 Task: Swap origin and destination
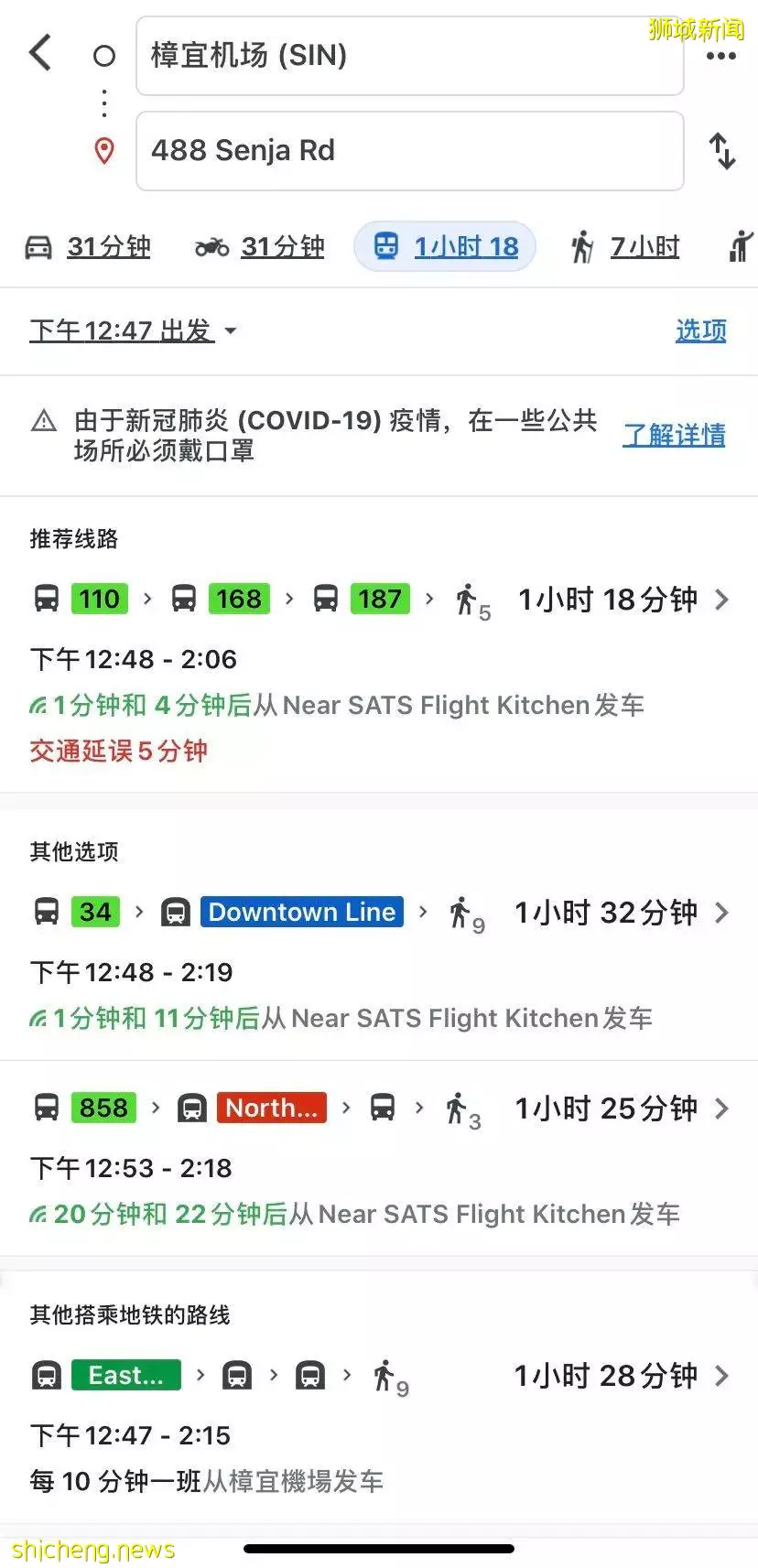(x=722, y=151)
